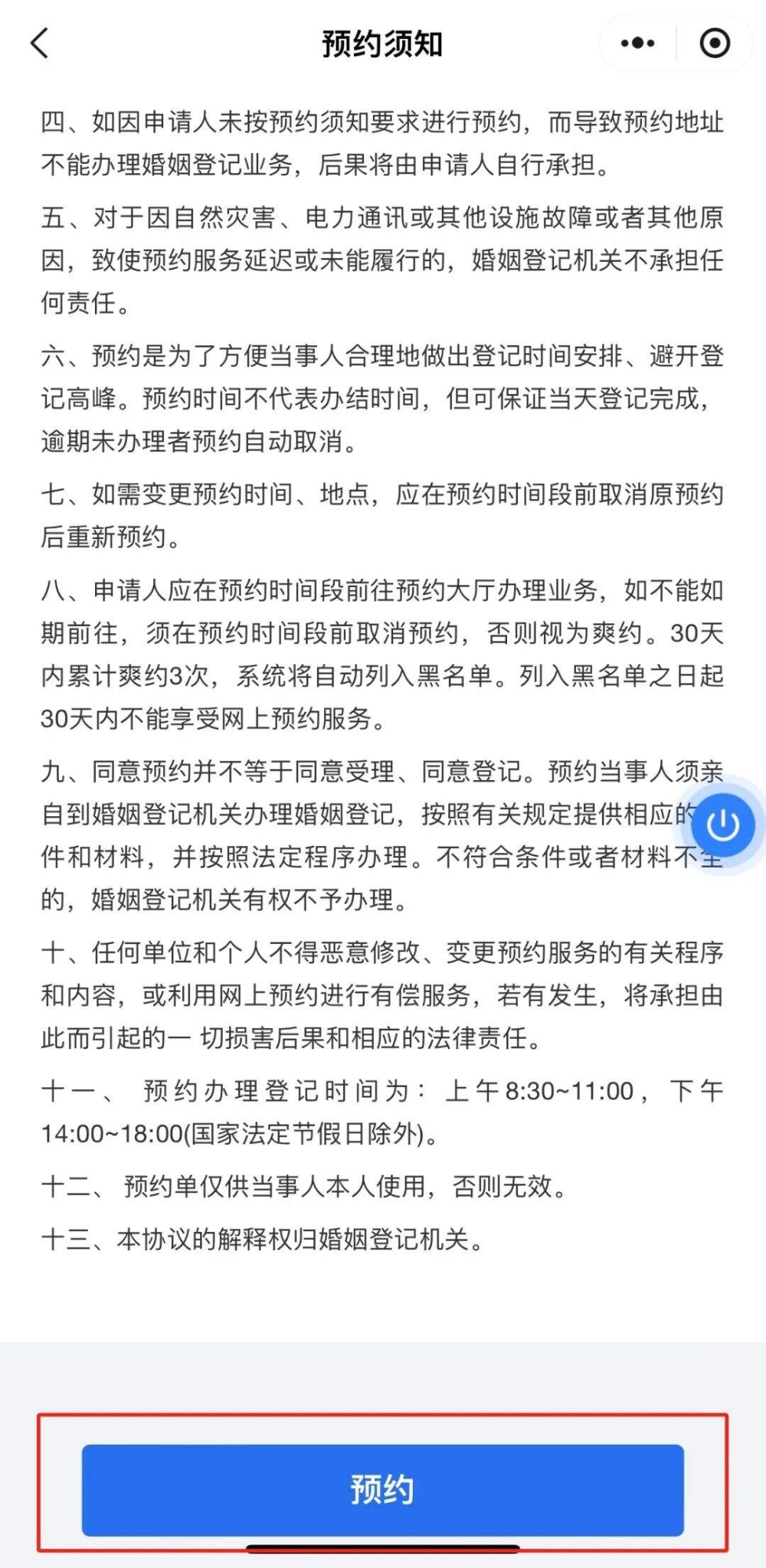This screenshot has height=1568, width=766.
Task: Tap the blue 预约 button
Action: click(x=382, y=1490)
